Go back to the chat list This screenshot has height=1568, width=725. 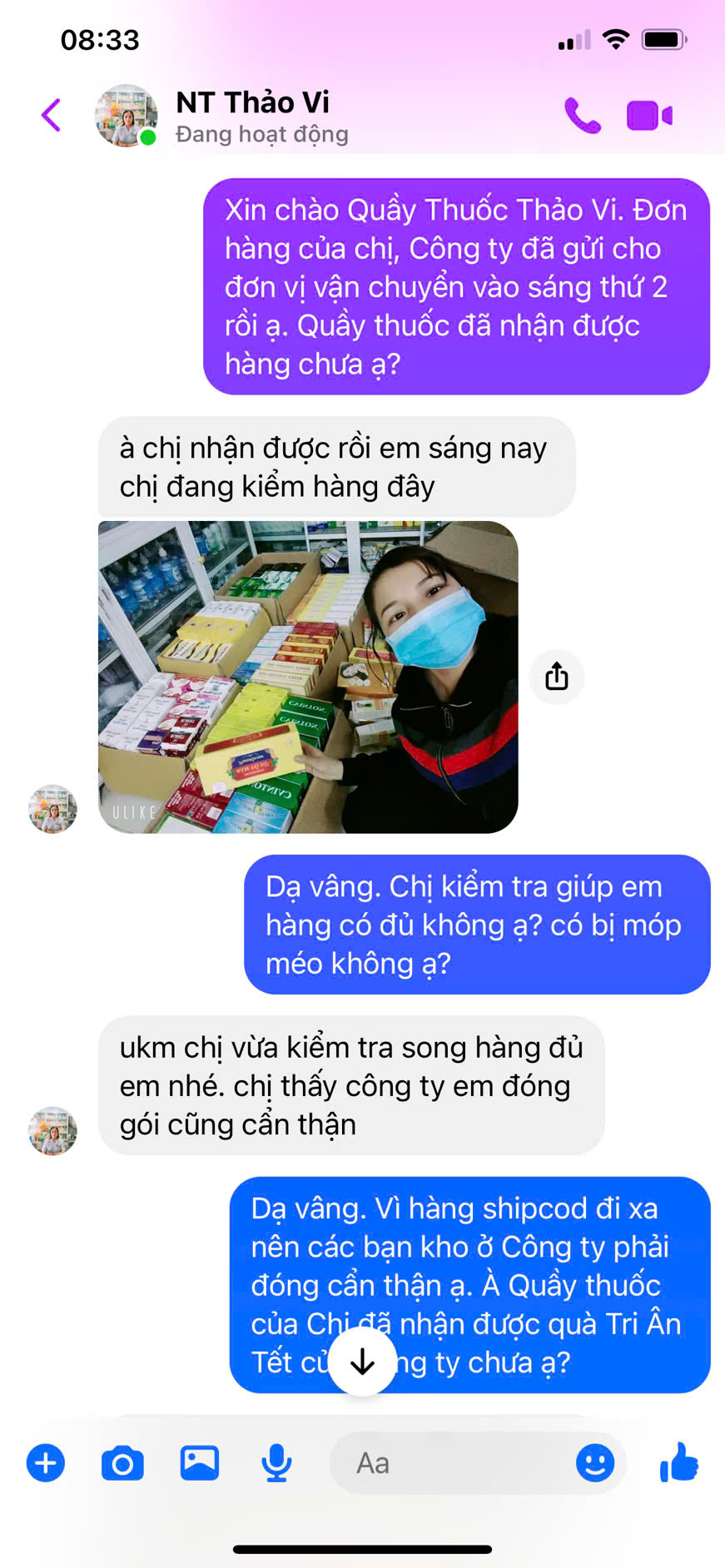coord(52,116)
